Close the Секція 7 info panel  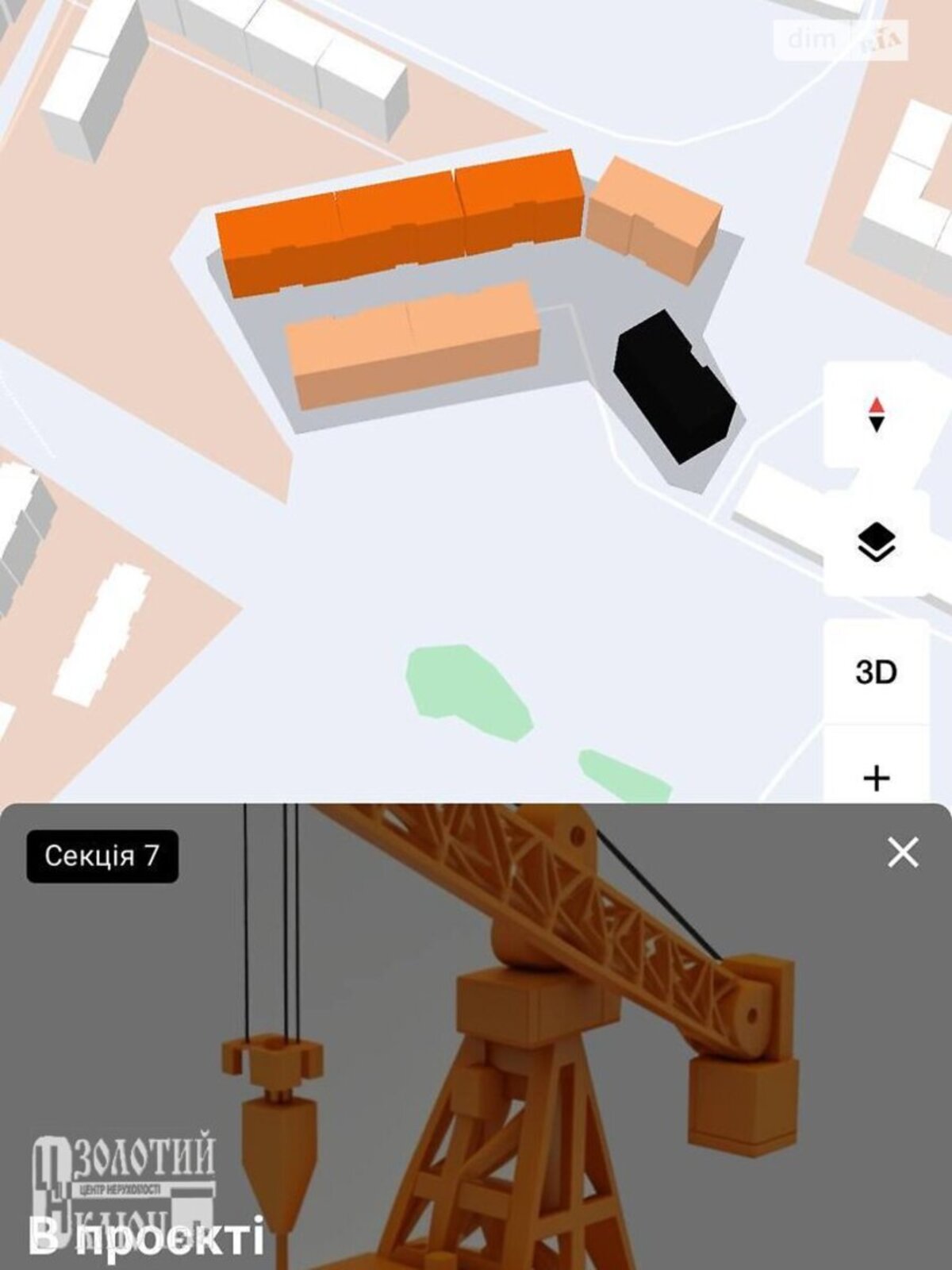click(903, 852)
